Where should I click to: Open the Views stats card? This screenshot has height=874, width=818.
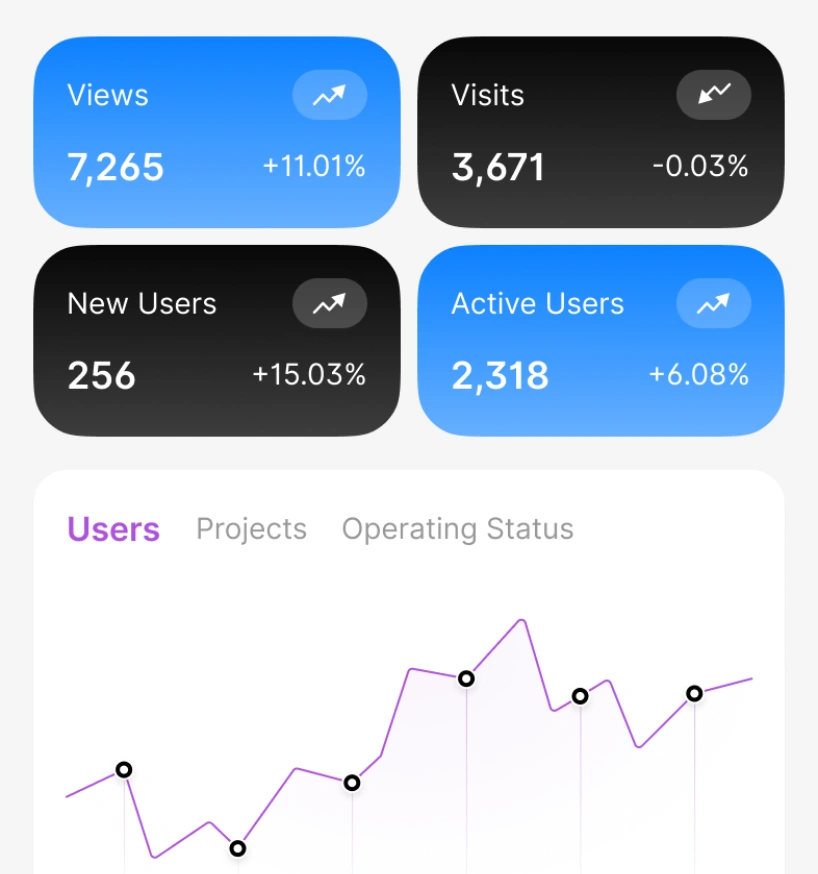tap(217, 132)
